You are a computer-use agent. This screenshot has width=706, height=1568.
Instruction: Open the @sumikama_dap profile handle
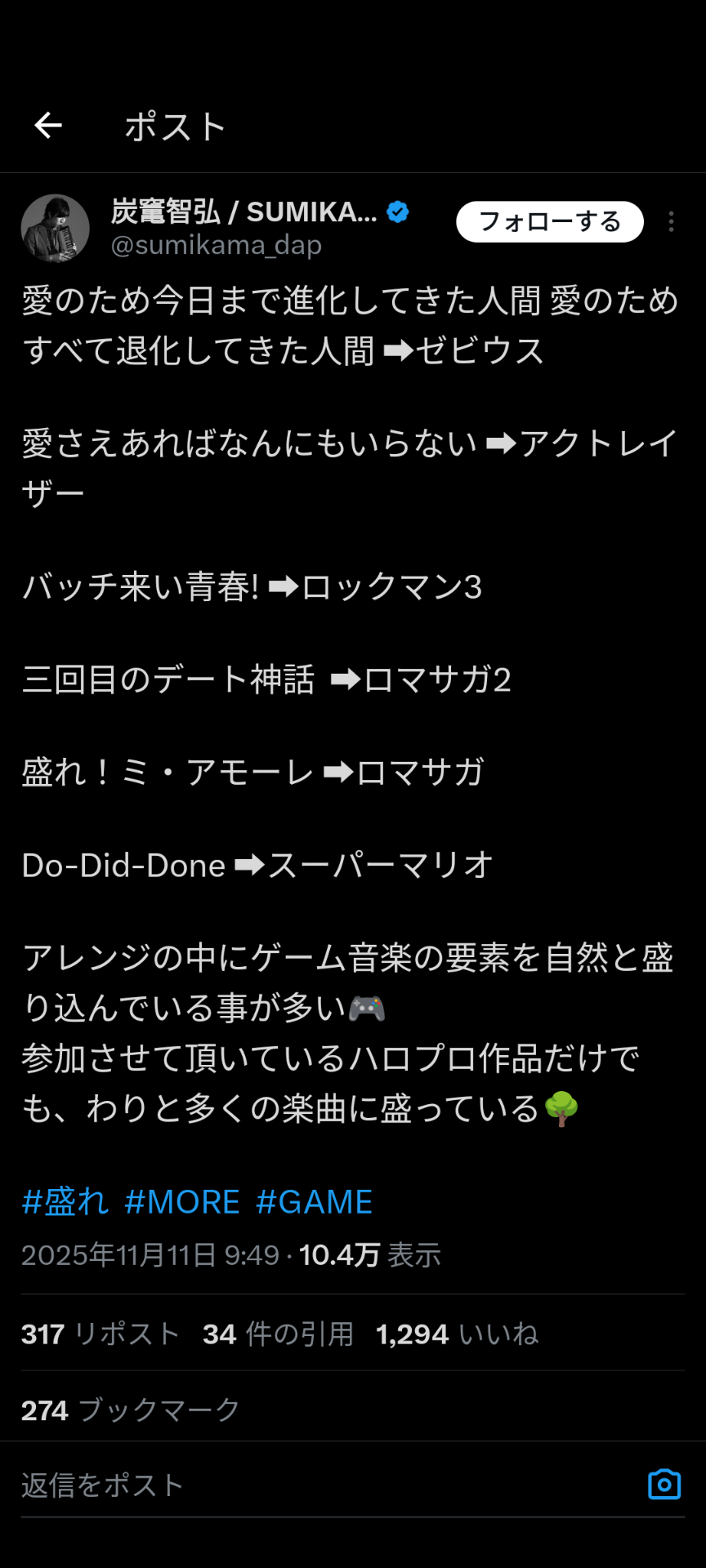(217, 246)
